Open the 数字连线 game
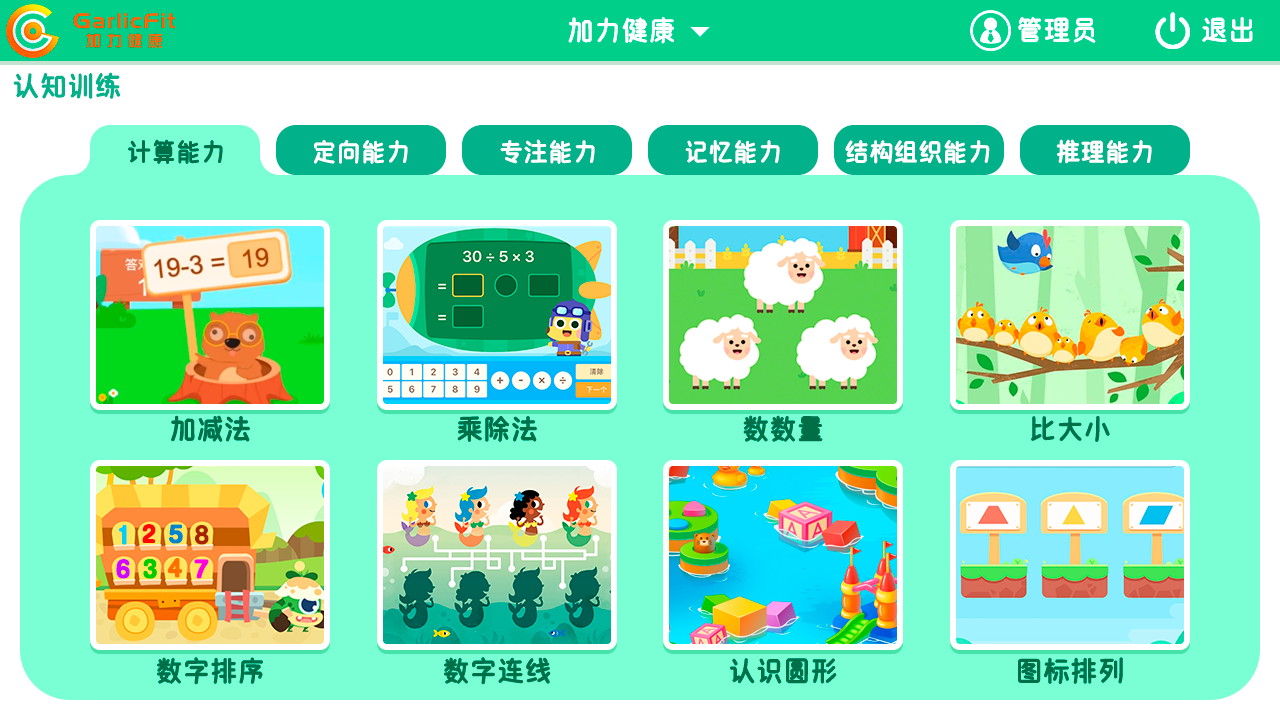The image size is (1280, 720). [497, 555]
